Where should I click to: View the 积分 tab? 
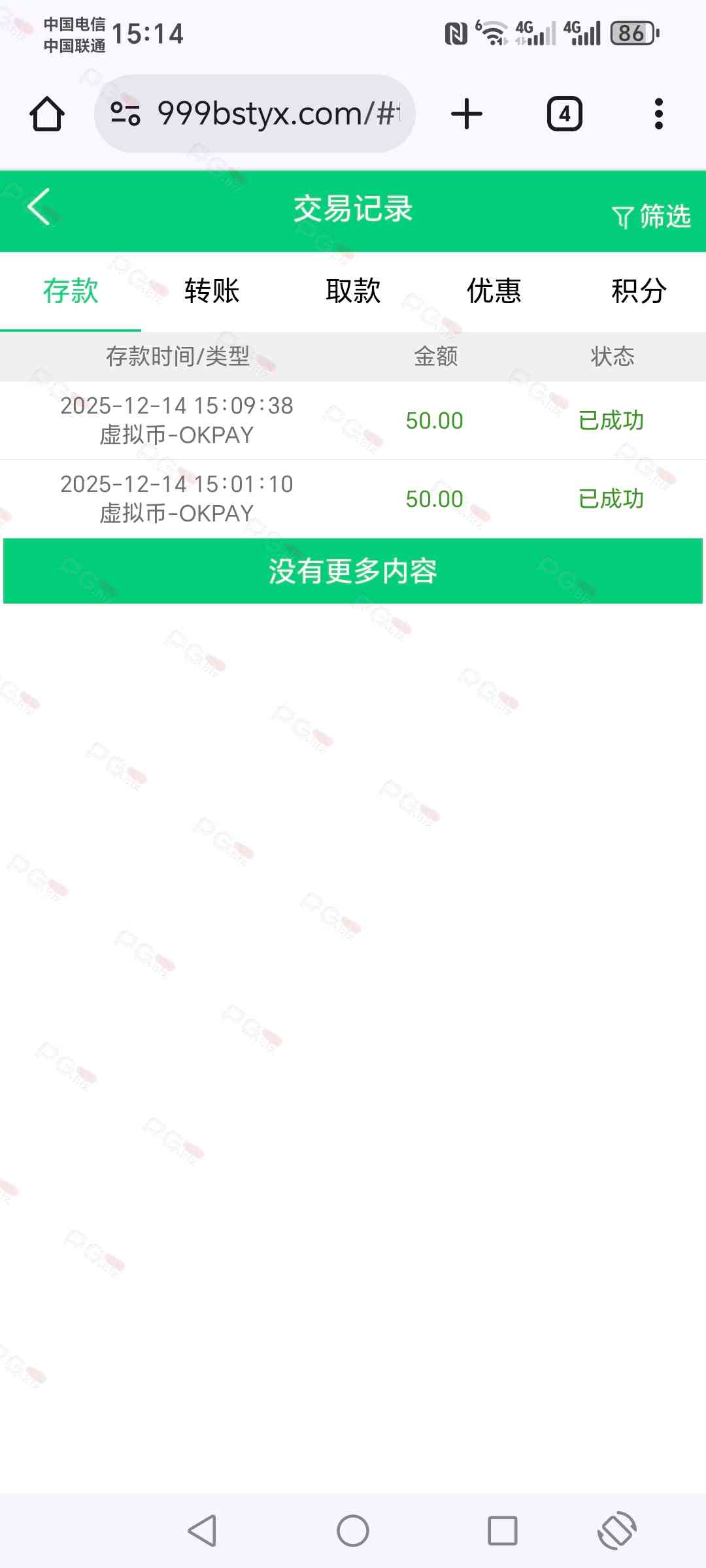[x=638, y=291]
